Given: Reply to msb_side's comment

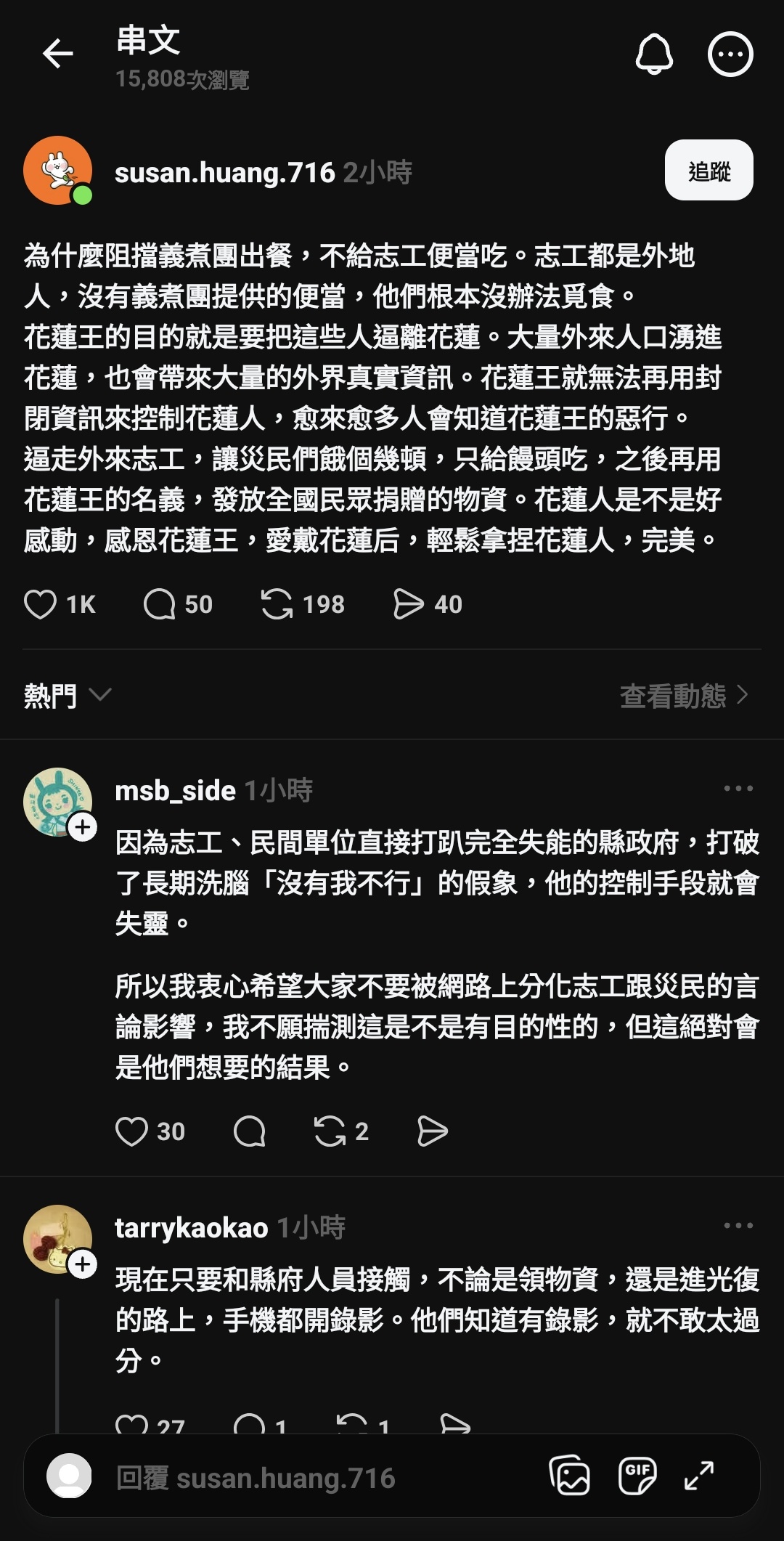Looking at the screenshot, I should [249, 1131].
